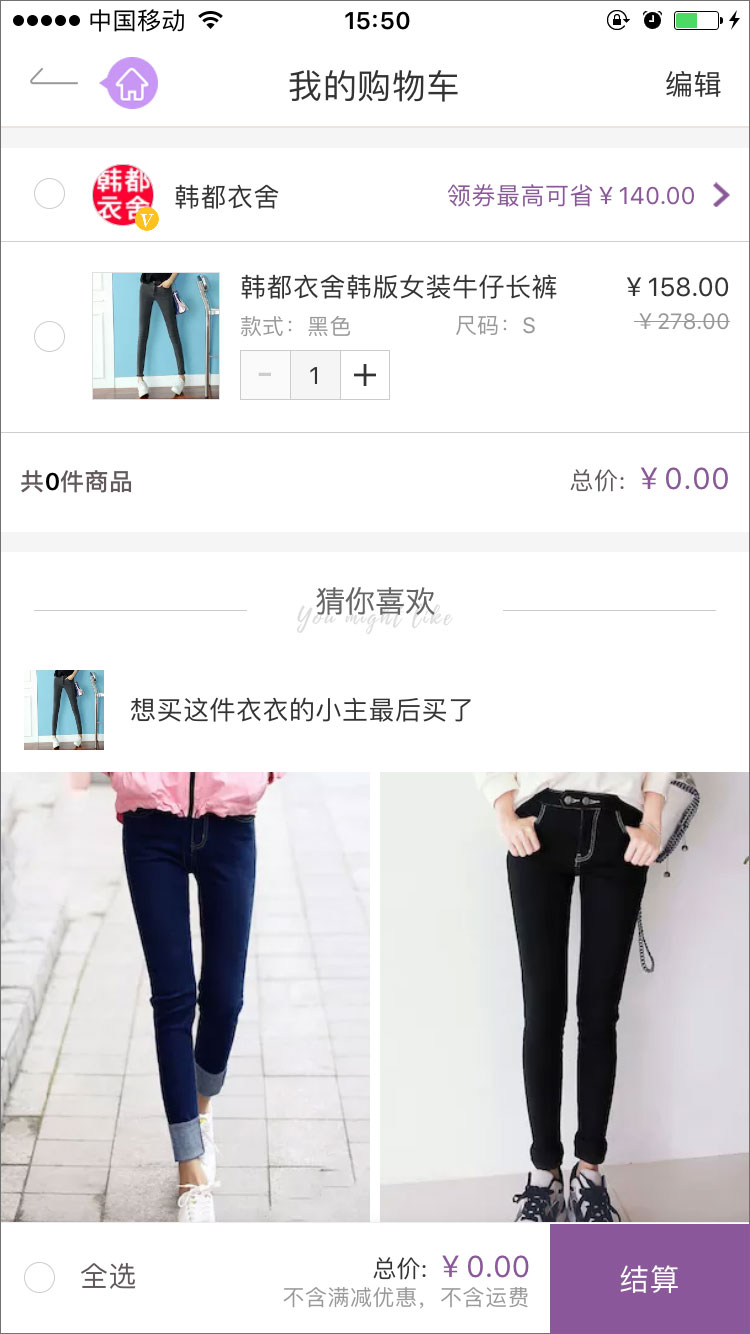
Task: Open the black jeans recommendation
Action: [564, 995]
